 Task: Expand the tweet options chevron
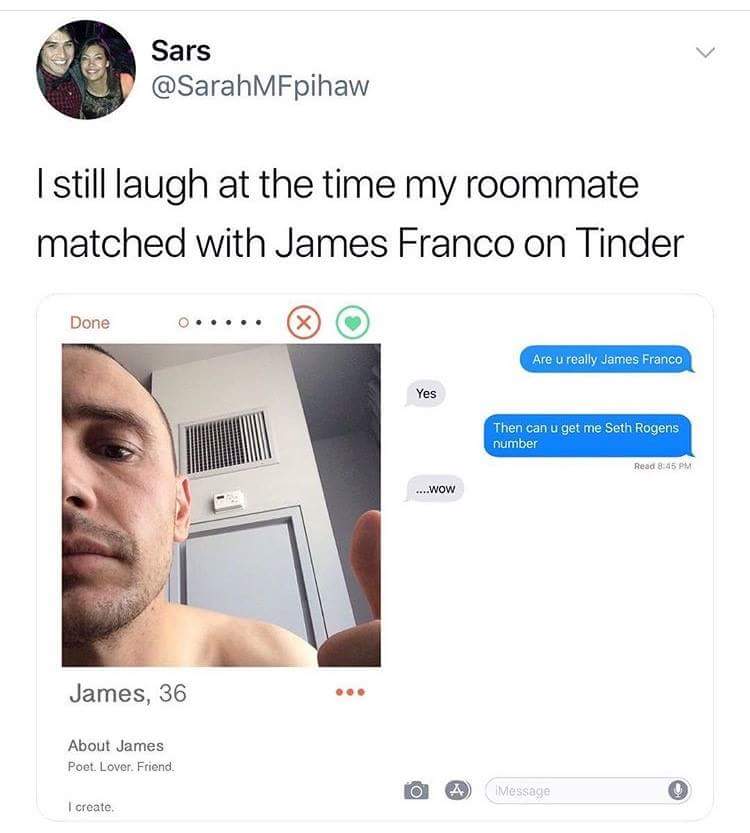point(706,51)
